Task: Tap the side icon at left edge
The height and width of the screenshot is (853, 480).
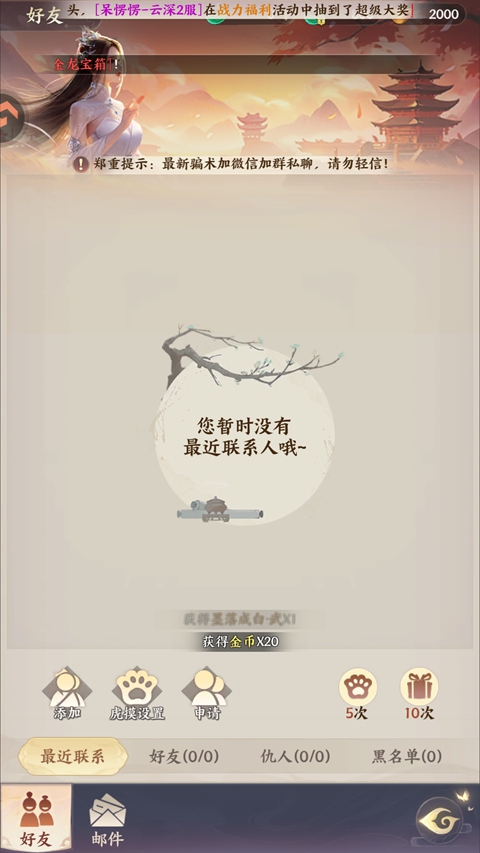Action: [11, 119]
